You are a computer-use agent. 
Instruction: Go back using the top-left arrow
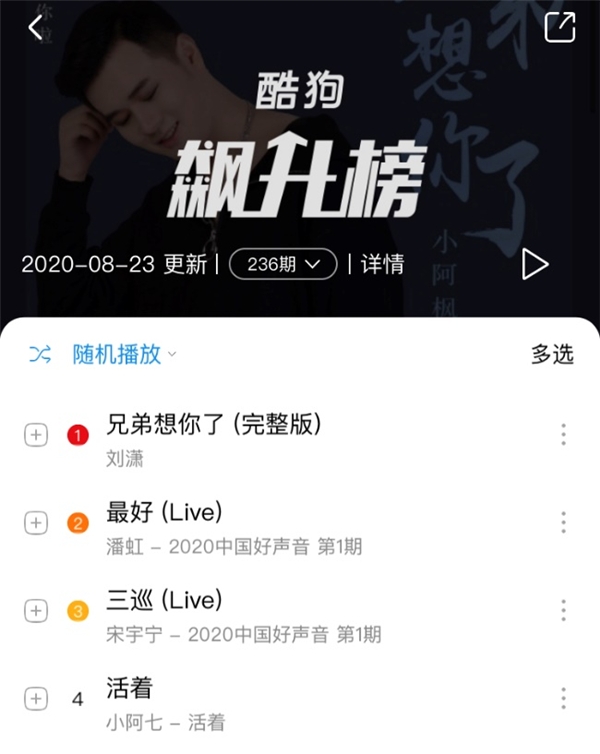(x=36, y=27)
